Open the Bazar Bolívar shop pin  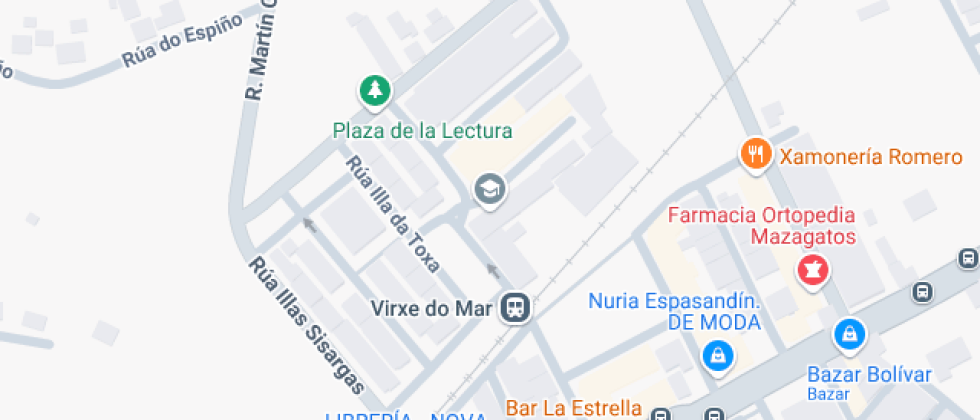pos(849,334)
